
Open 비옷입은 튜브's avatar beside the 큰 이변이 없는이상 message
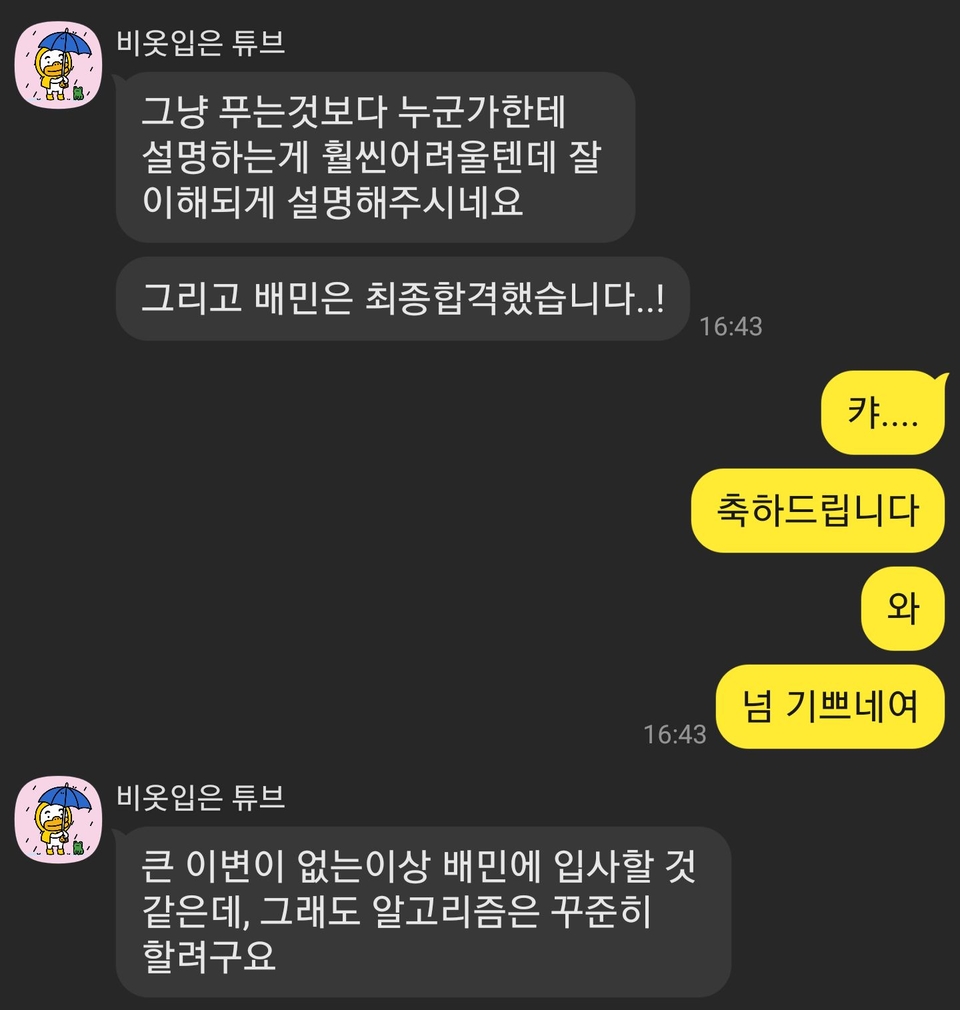pos(58,819)
